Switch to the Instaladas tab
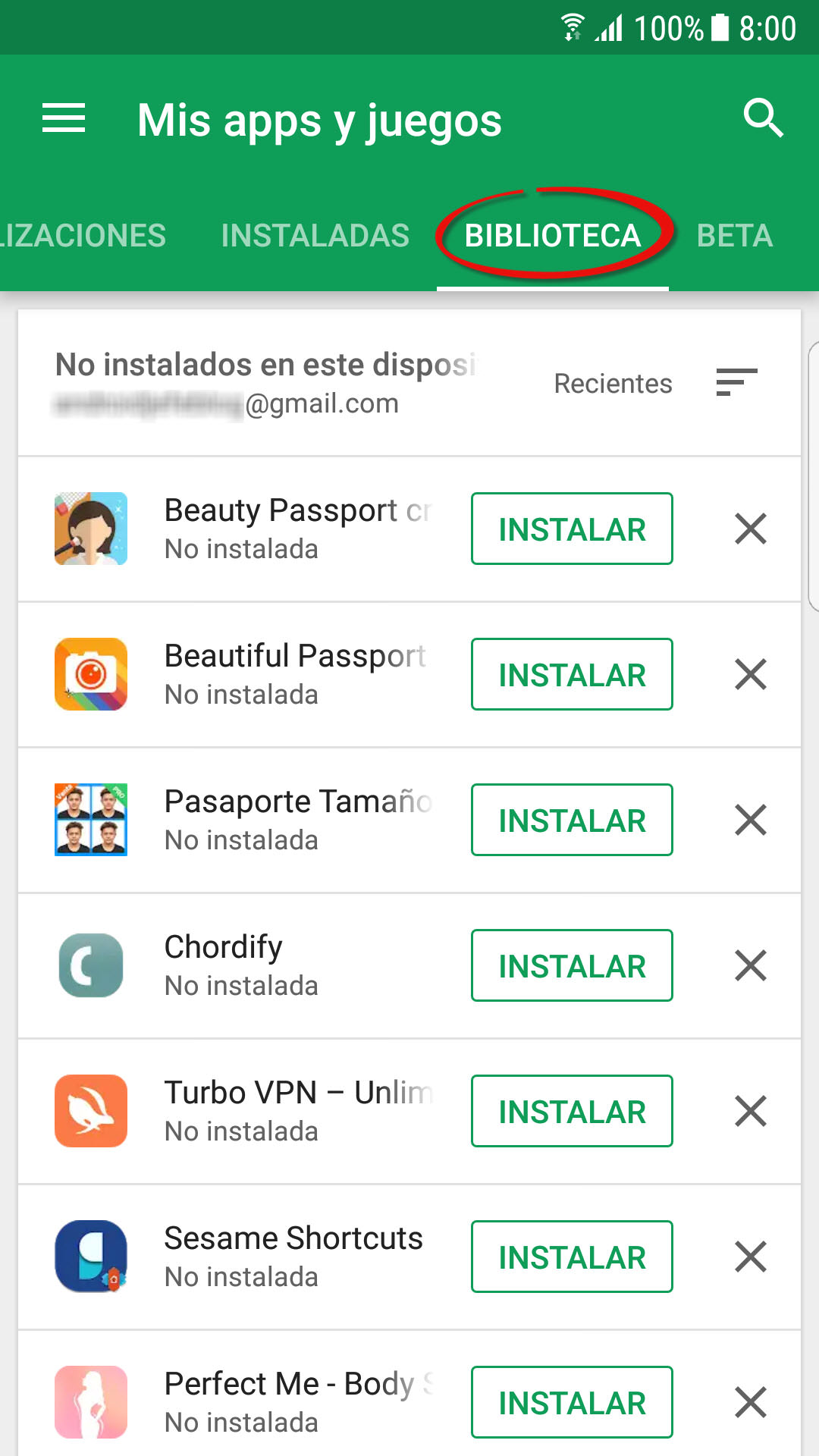This screenshot has height=1456, width=819. [315, 236]
